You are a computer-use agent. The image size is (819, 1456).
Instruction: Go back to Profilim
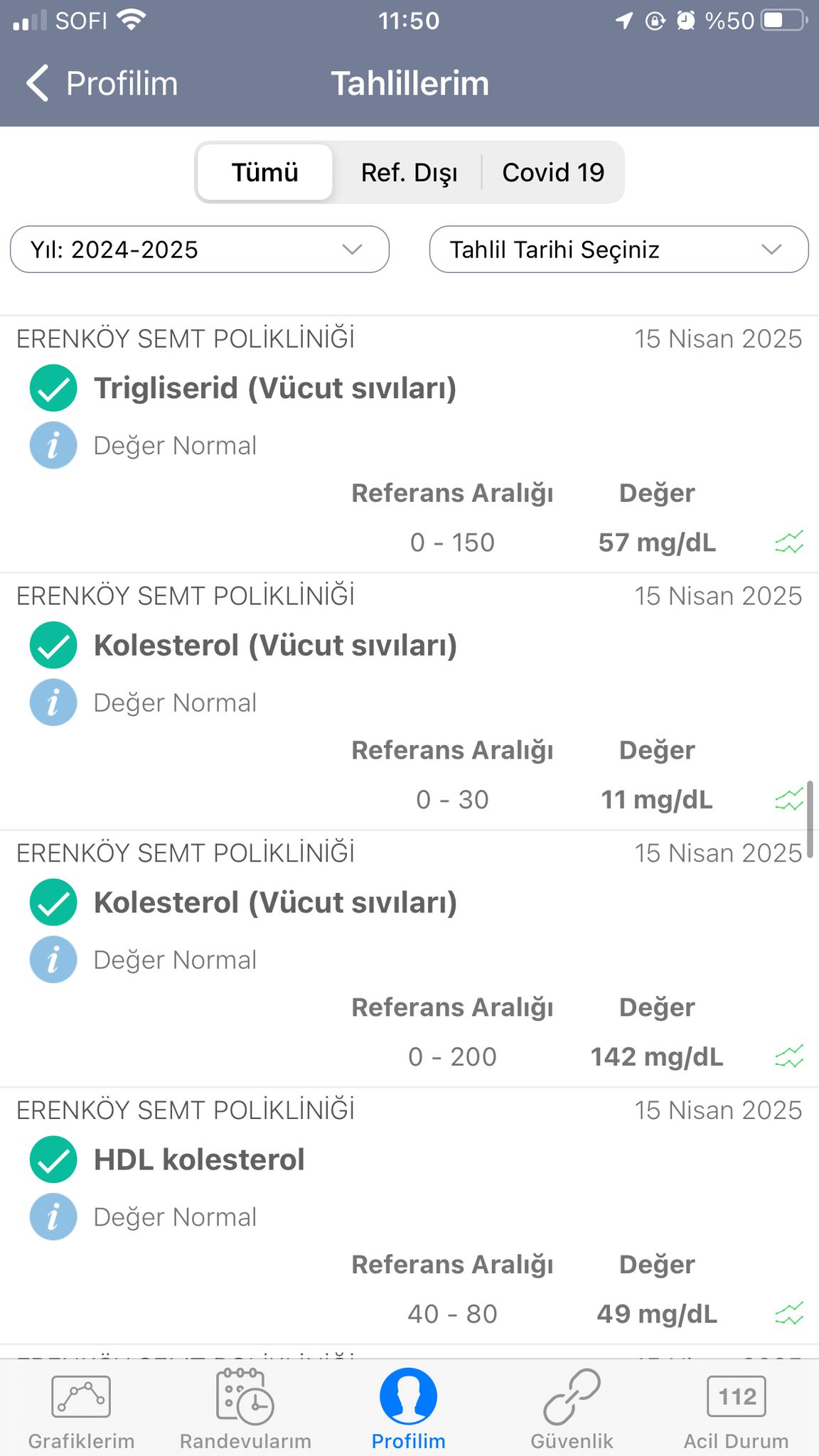(102, 83)
